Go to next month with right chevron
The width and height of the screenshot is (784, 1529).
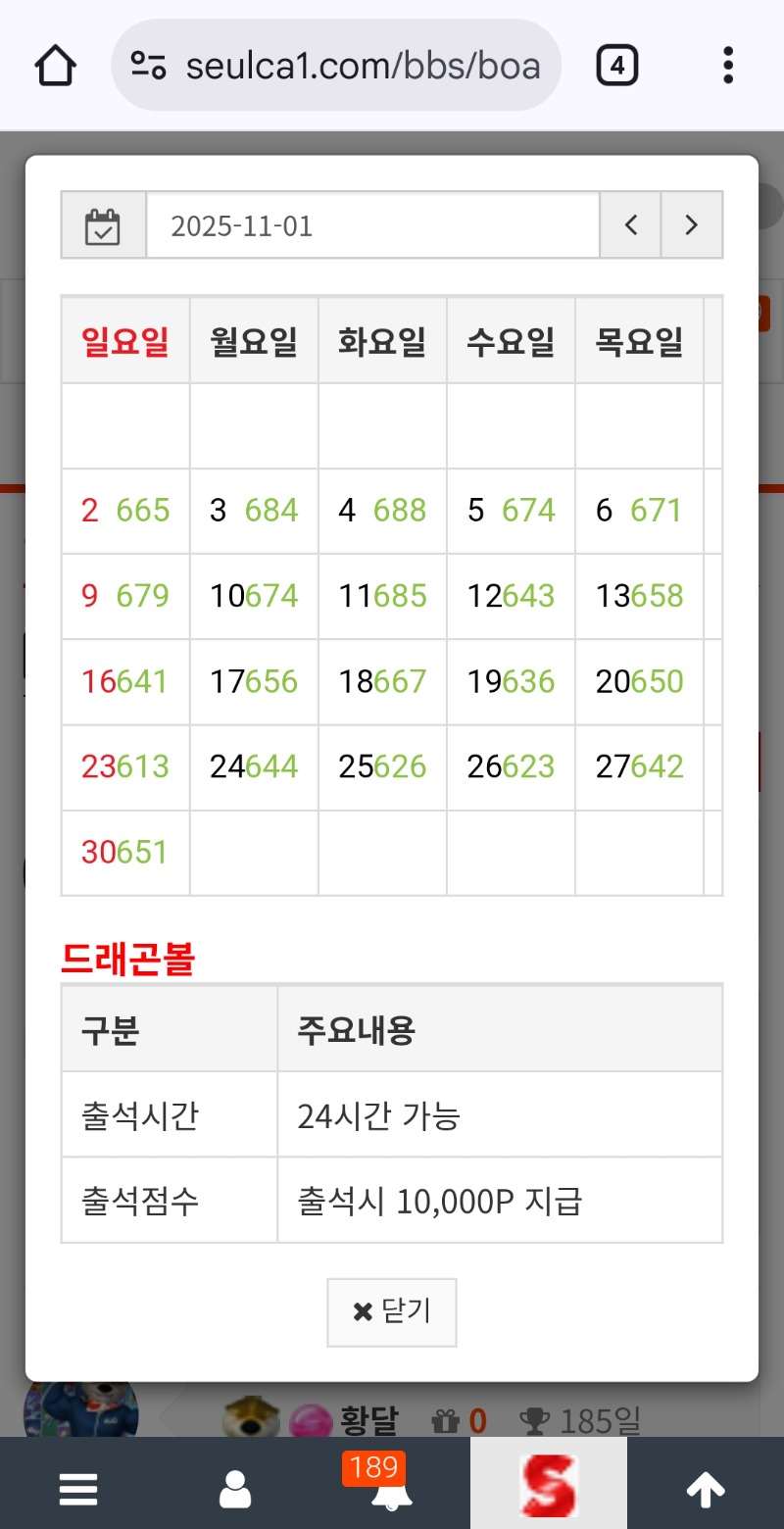(x=692, y=224)
